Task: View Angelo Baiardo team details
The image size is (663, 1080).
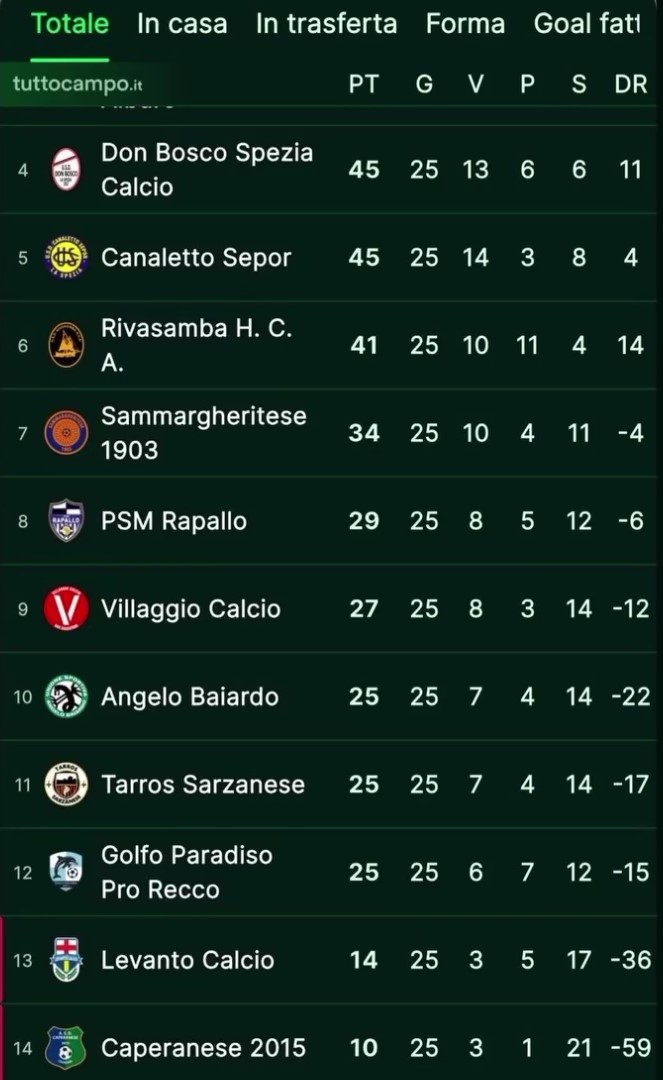Action: pos(190,697)
